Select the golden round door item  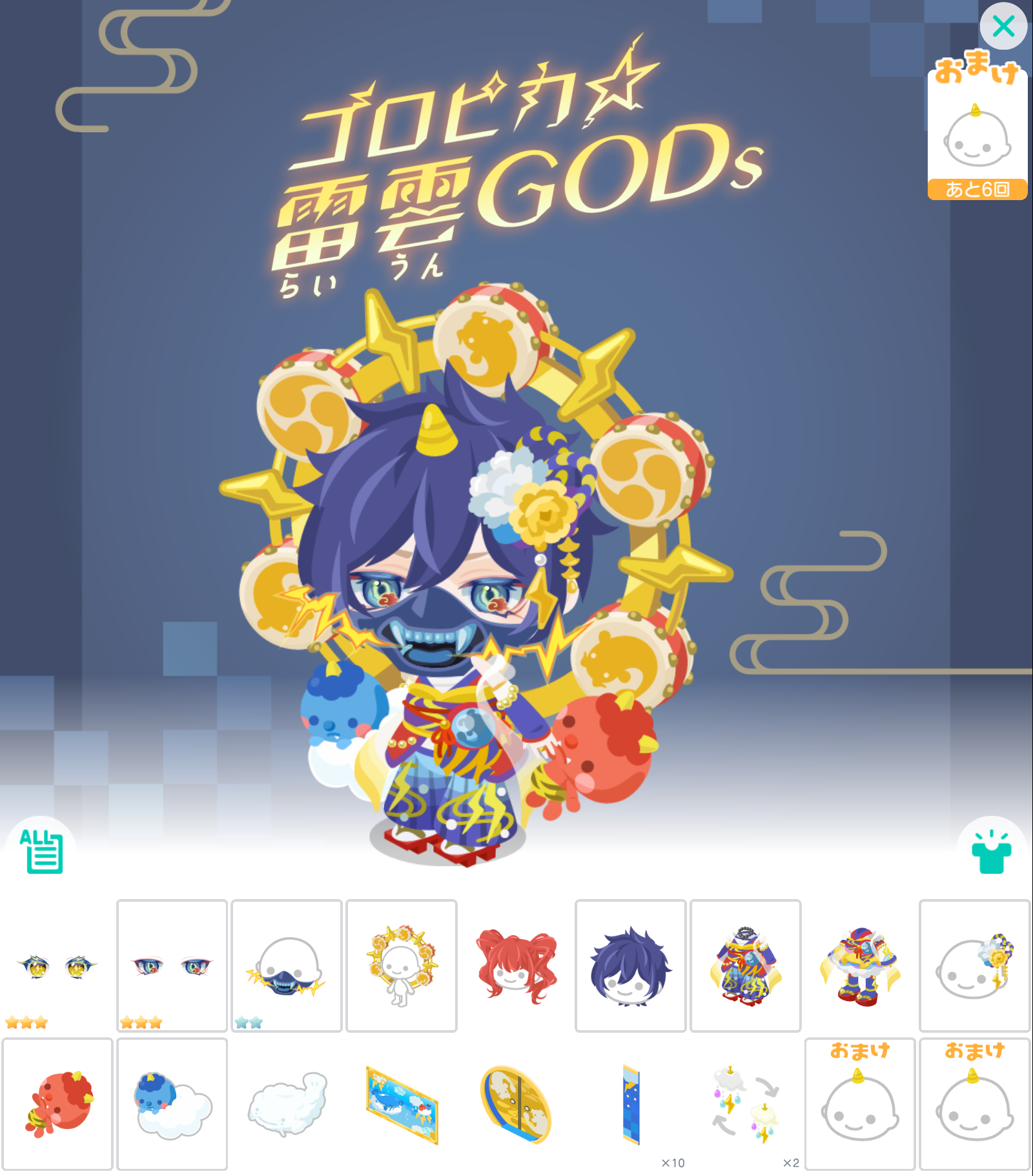pos(516,1104)
